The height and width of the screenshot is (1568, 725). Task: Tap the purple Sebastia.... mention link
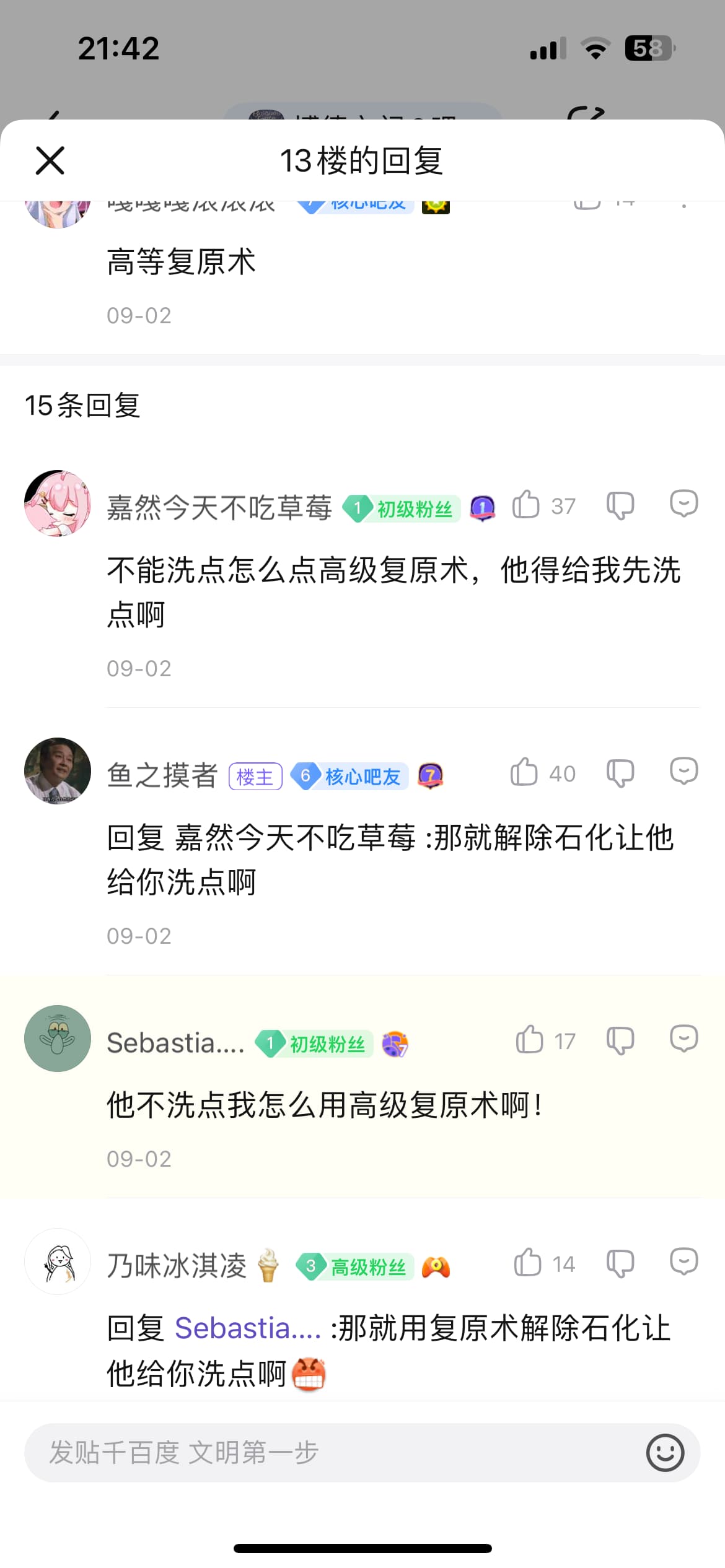(x=248, y=1328)
